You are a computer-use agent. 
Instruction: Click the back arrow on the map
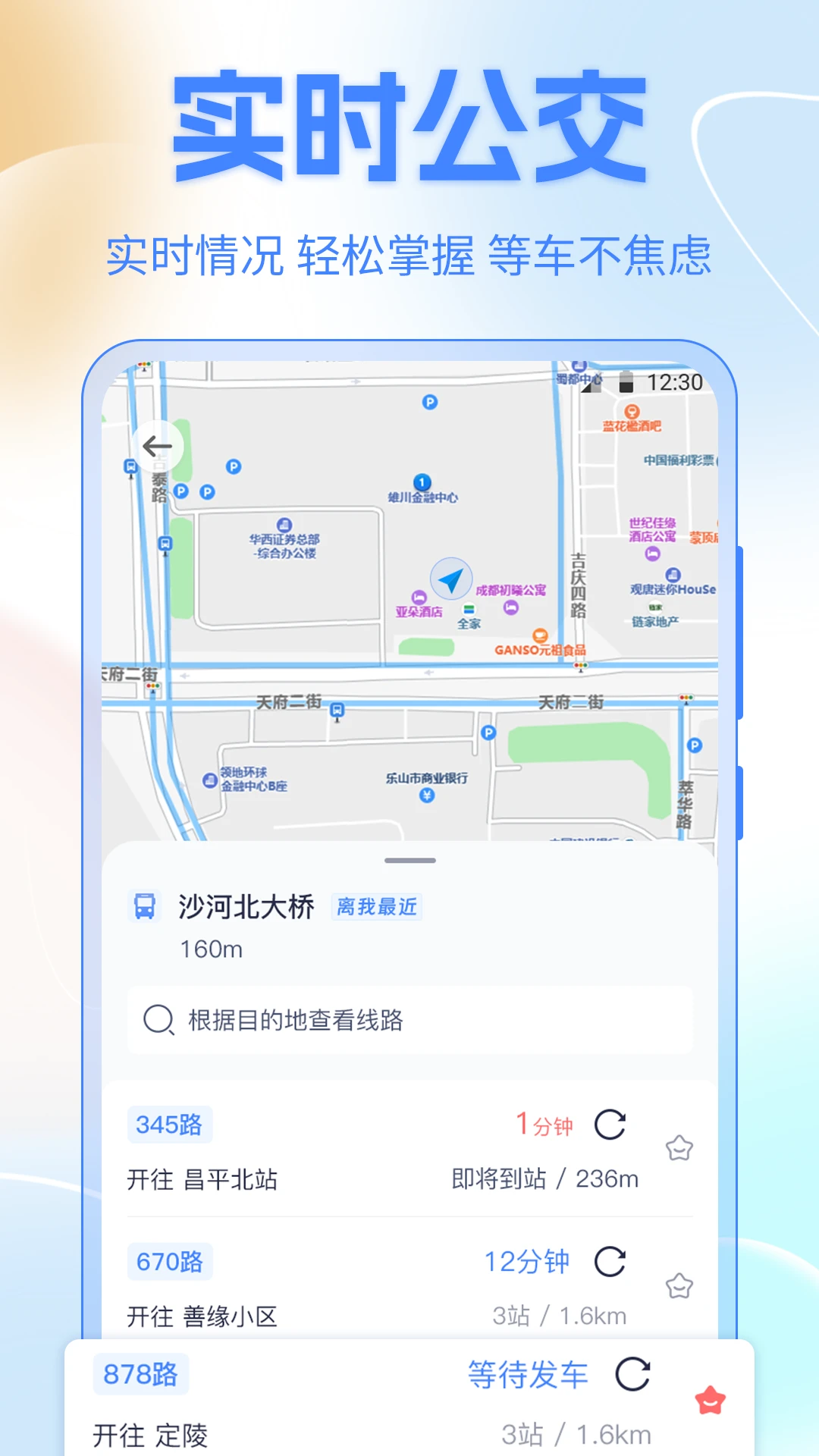point(158,446)
